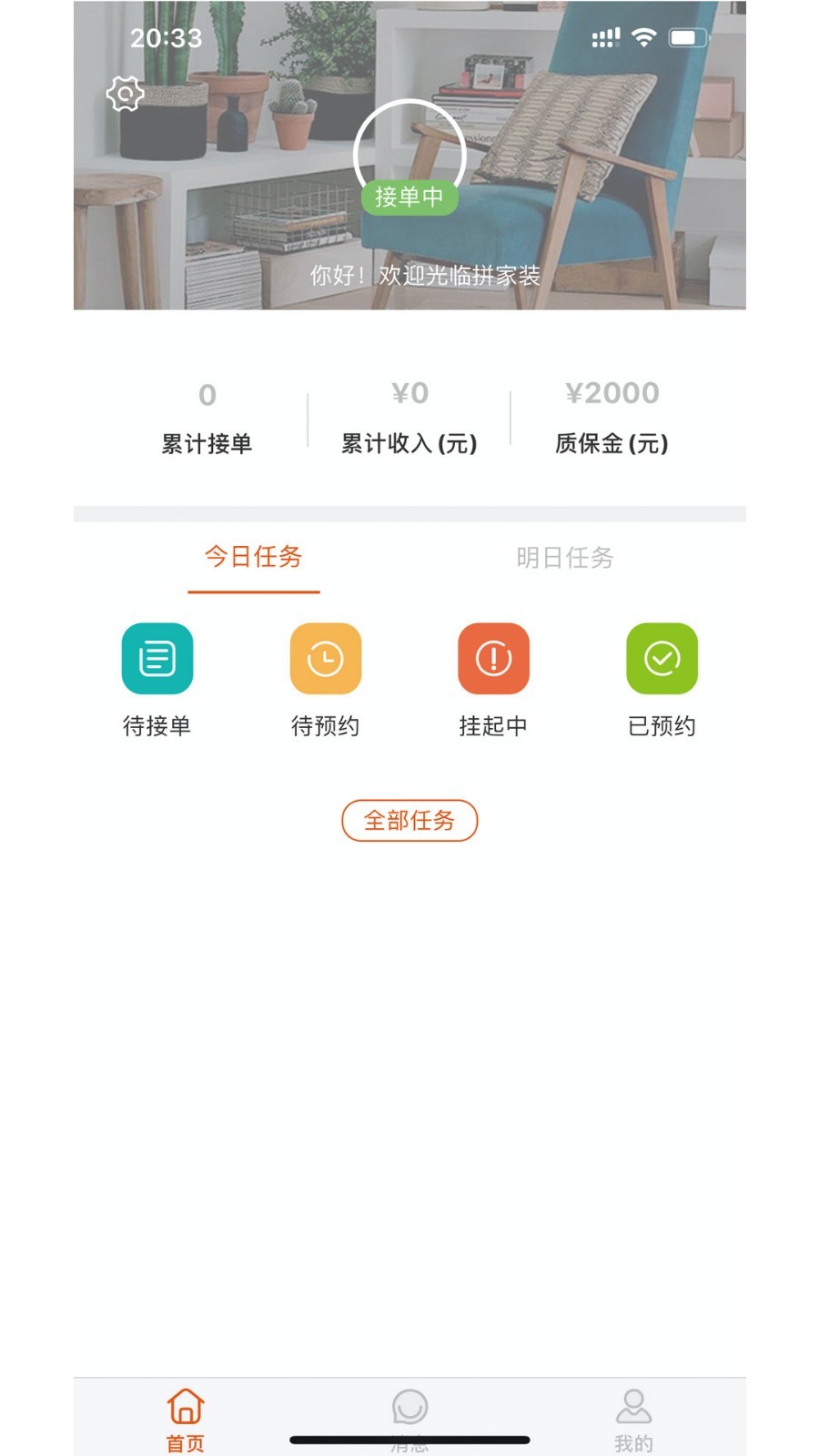
Task: Open 消息 messages icon in bottom bar
Action: coord(409,1408)
